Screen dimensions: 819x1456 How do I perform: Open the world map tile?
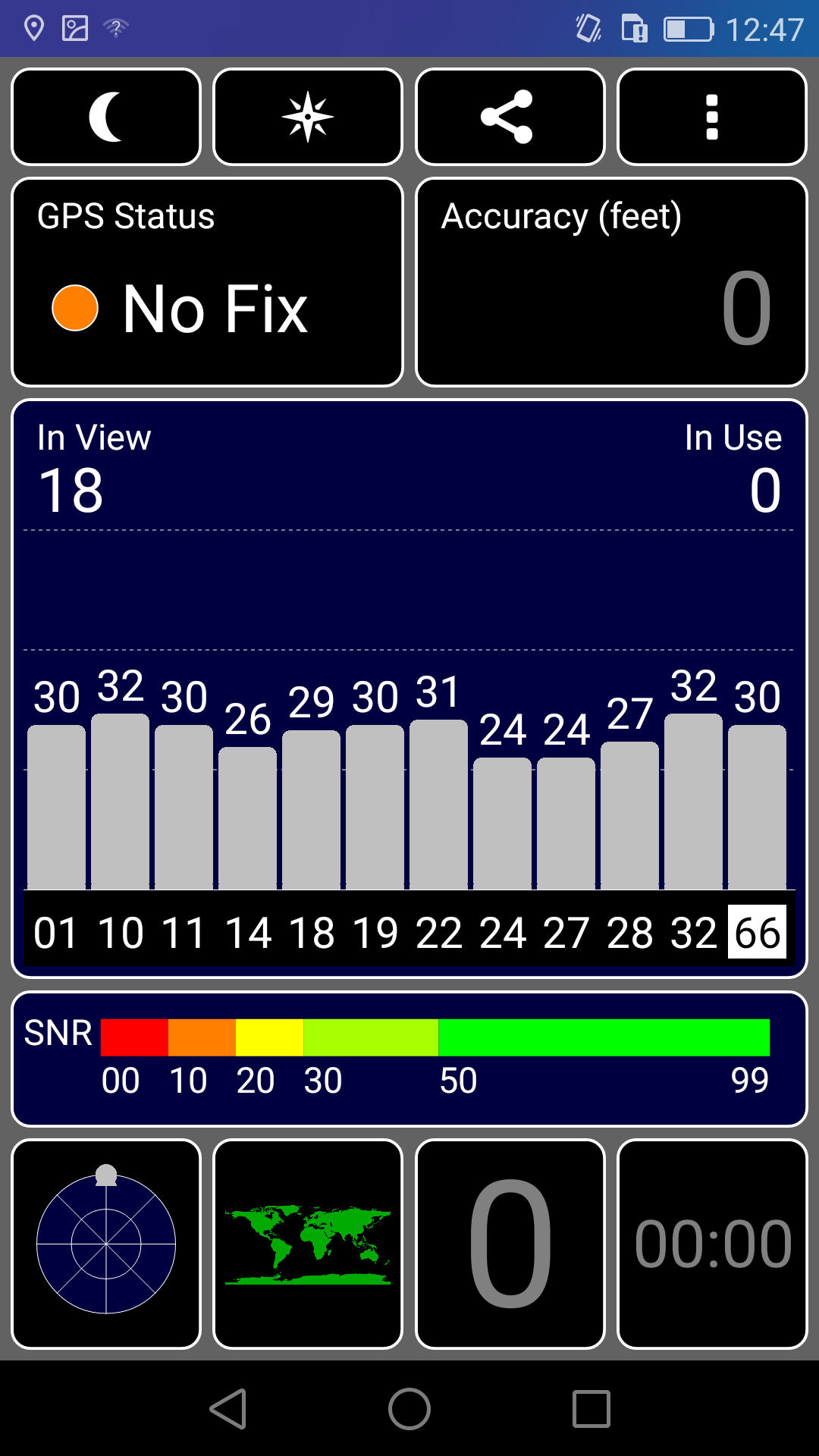308,1244
